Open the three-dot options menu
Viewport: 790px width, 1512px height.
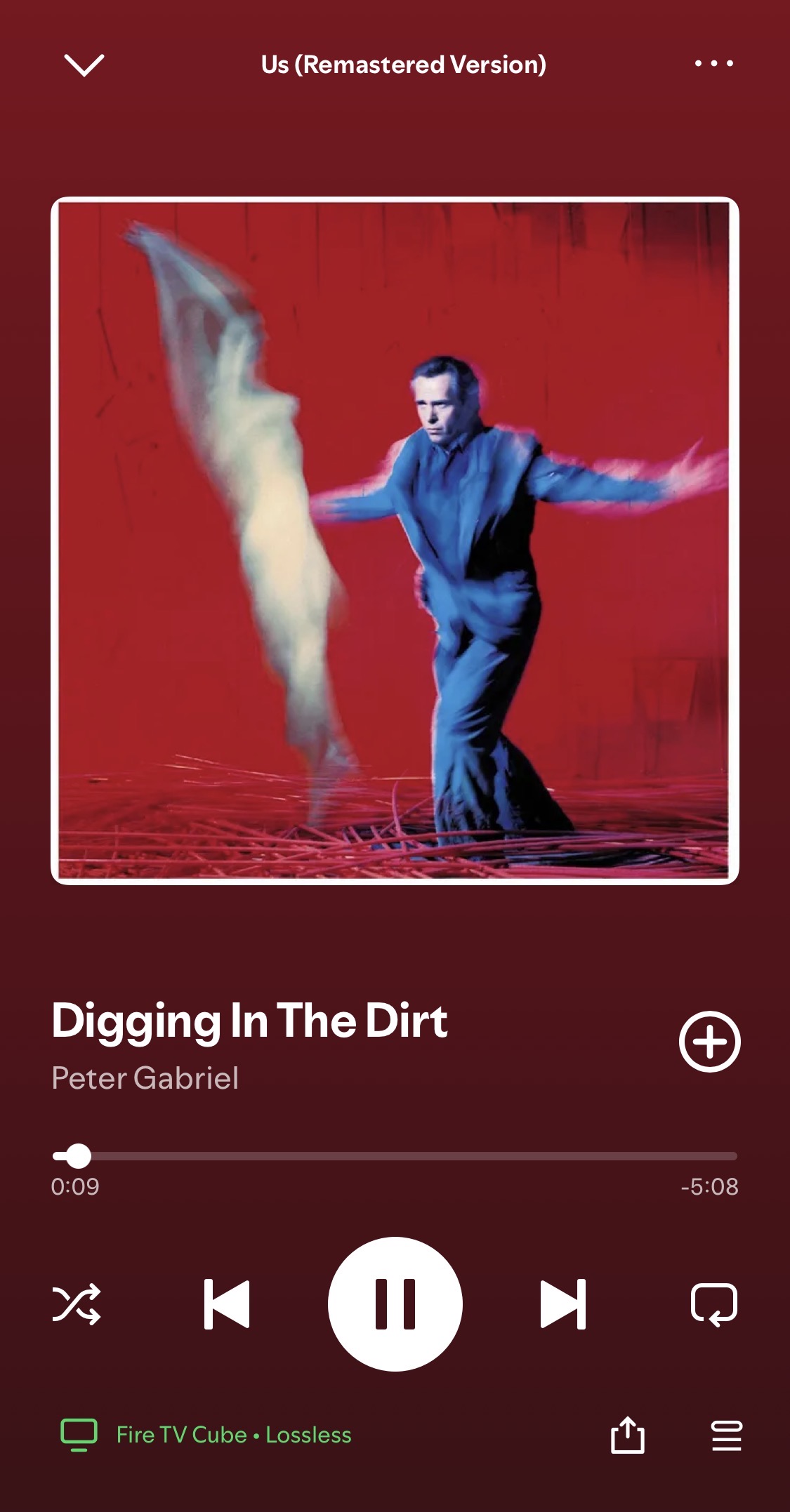(x=713, y=63)
